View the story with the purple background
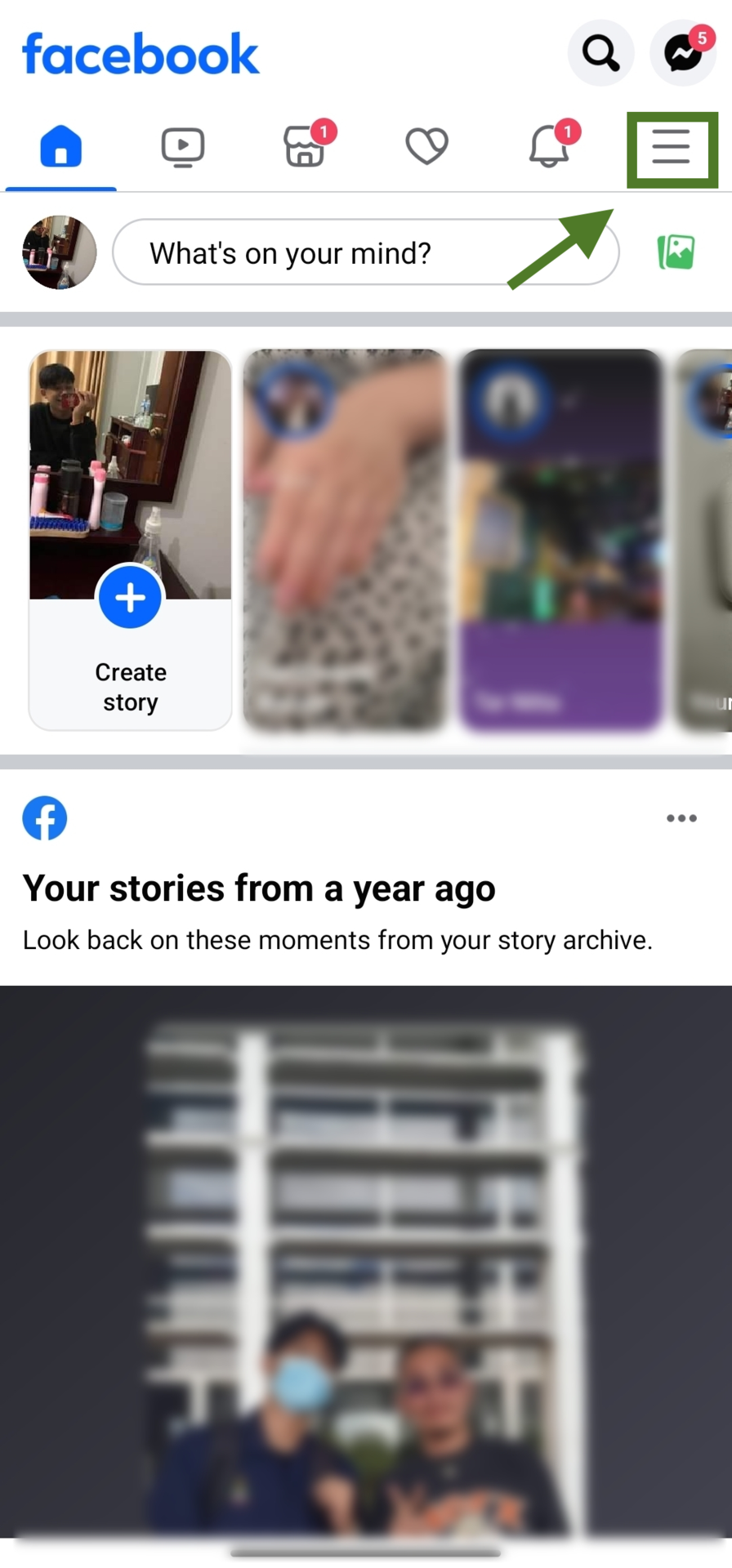The width and height of the screenshot is (732, 1568). (560, 541)
